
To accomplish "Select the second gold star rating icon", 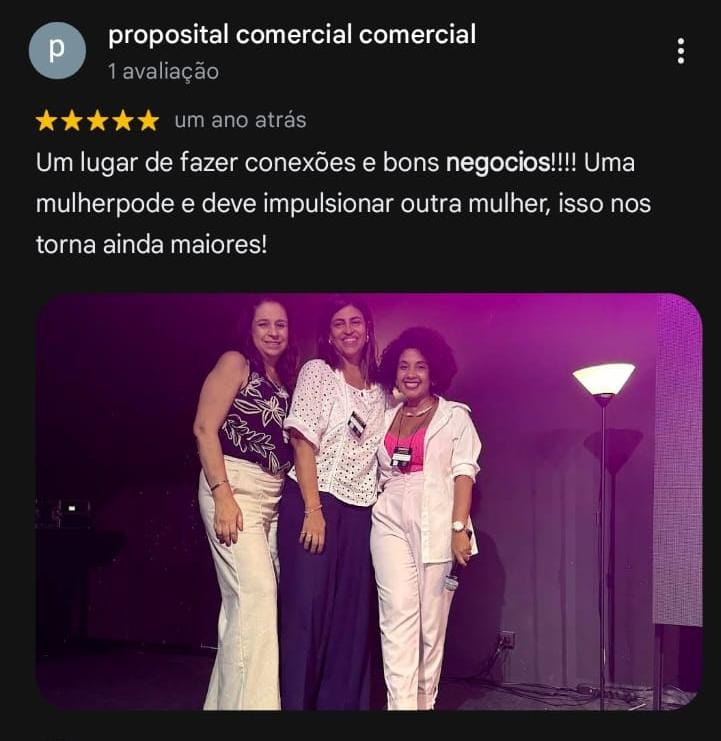I will coord(72,119).
